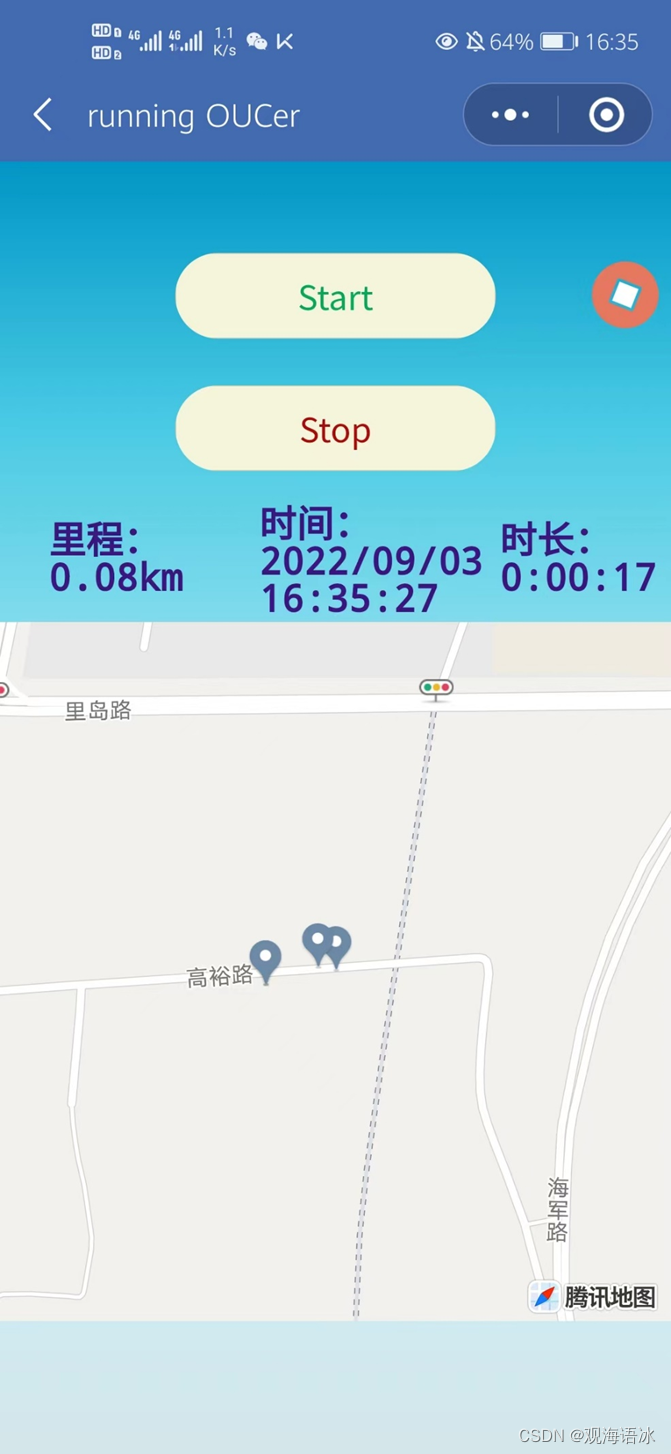Open the mini program more options menu
This screenshot has height=1454, width=671.
click(x=510, y=115)
